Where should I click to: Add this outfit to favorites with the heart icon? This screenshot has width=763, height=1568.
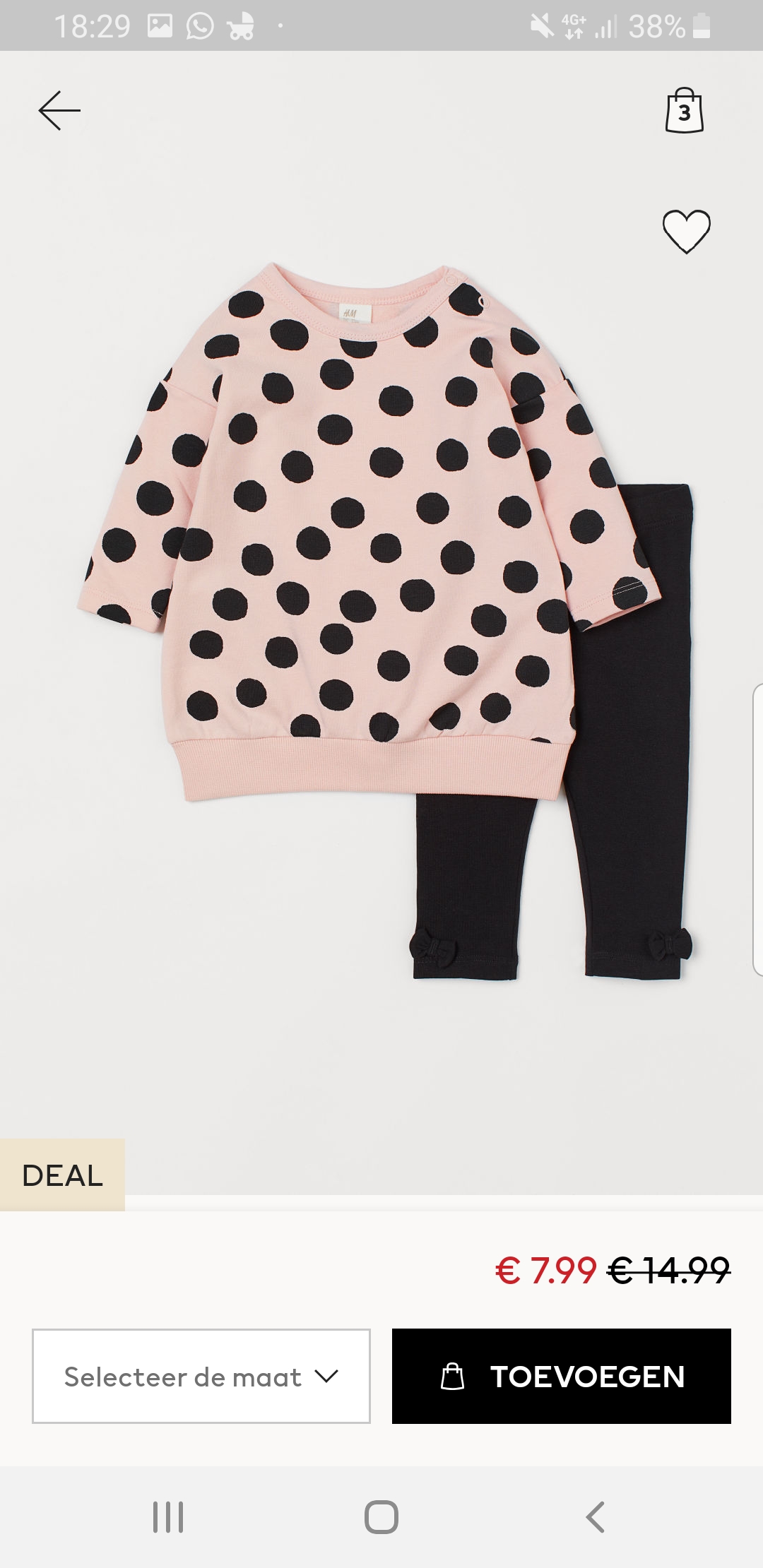click(x=686, y=232)
